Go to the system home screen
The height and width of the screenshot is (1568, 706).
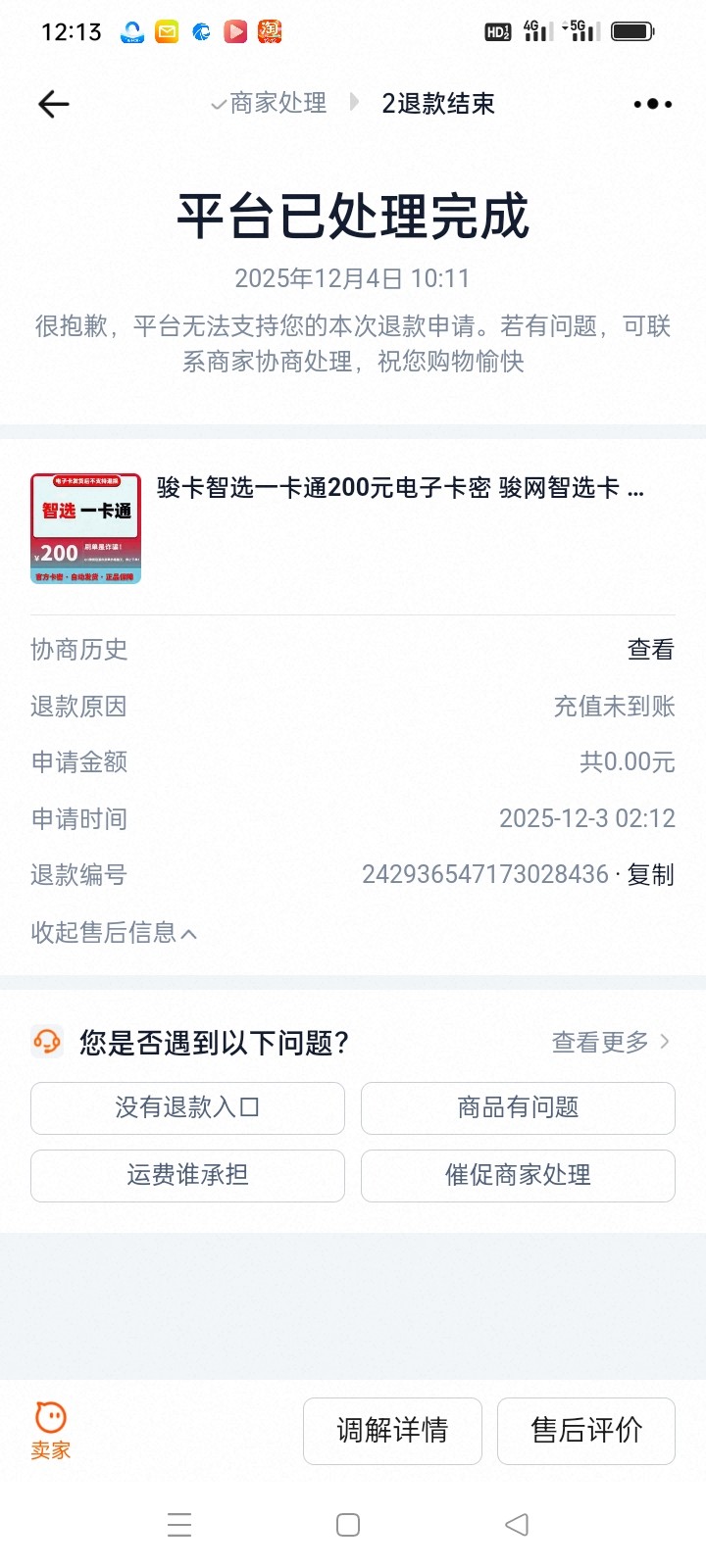(x=348, y=1525)
